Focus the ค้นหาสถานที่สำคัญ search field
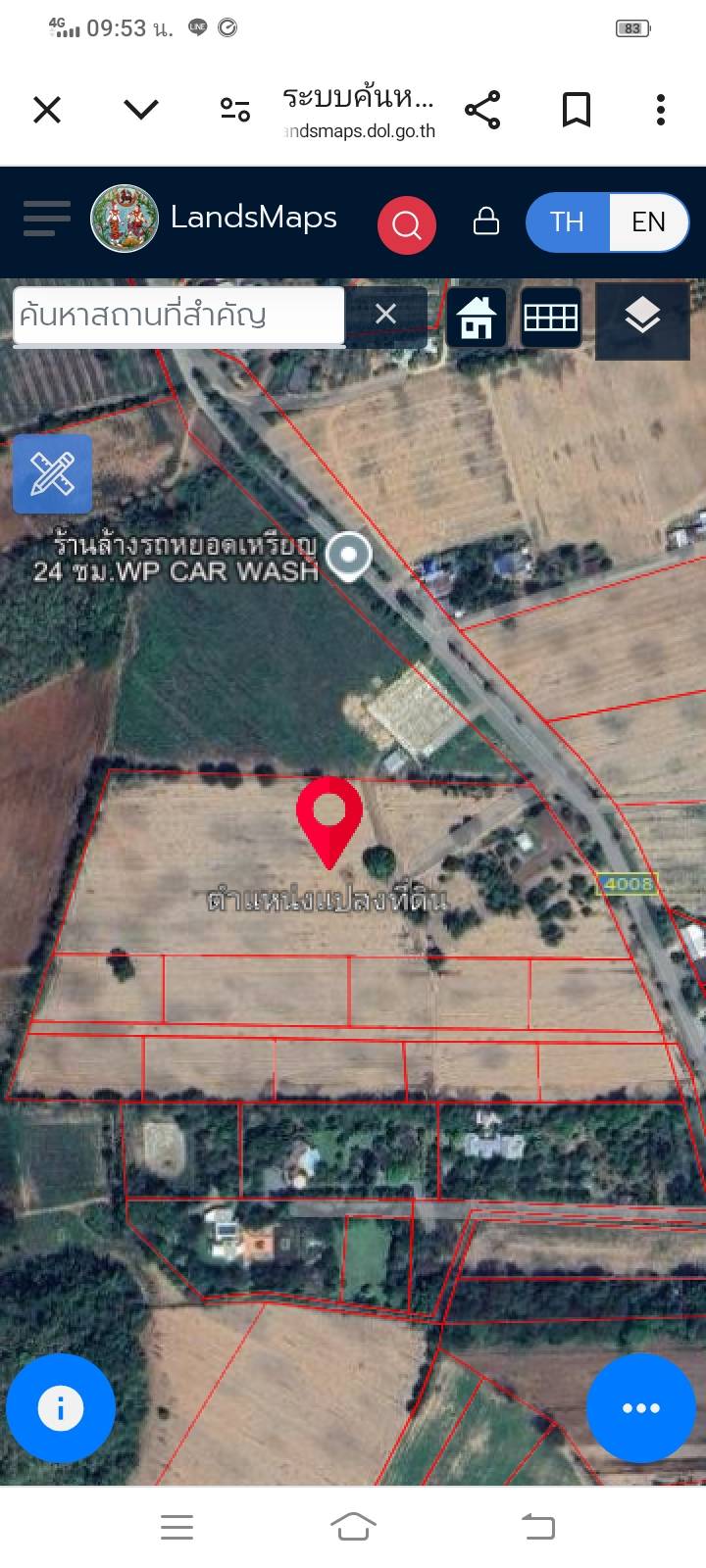This screenshot has height=1568, width=706. point(178,316)
